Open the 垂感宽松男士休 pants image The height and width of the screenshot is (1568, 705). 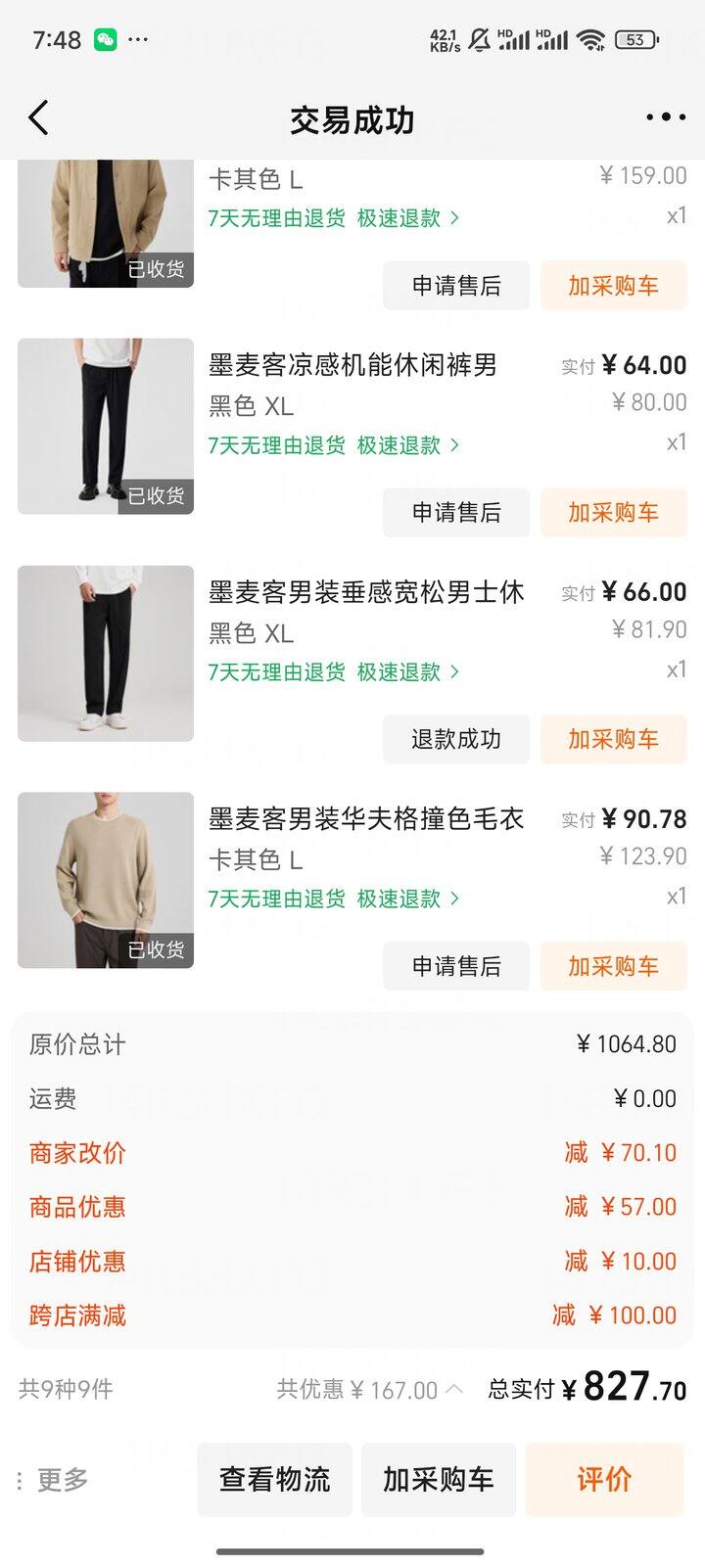(x=106, y=654)
